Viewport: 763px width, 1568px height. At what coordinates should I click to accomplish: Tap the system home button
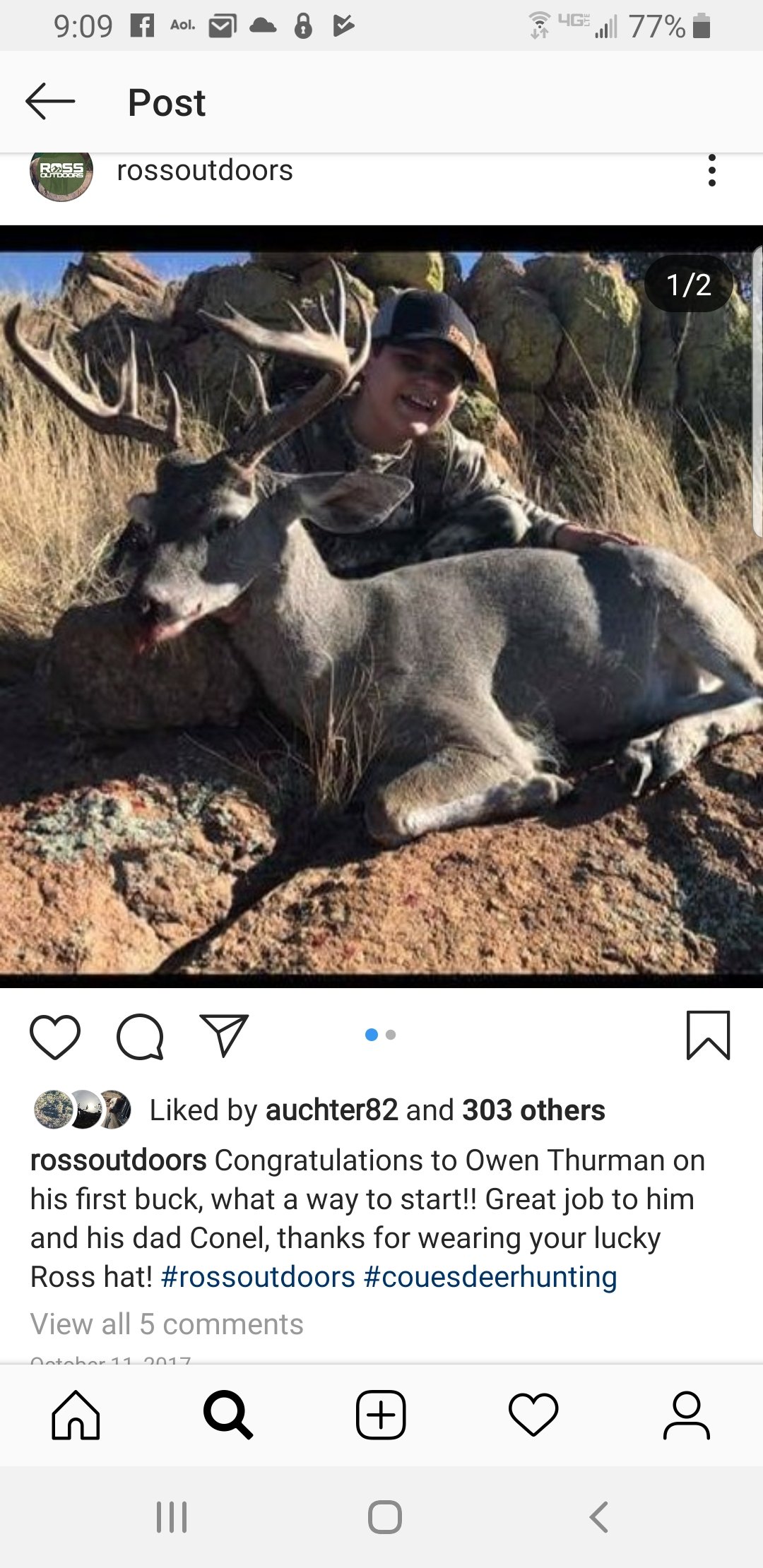pyautogui.click(x=385, y=1516)
